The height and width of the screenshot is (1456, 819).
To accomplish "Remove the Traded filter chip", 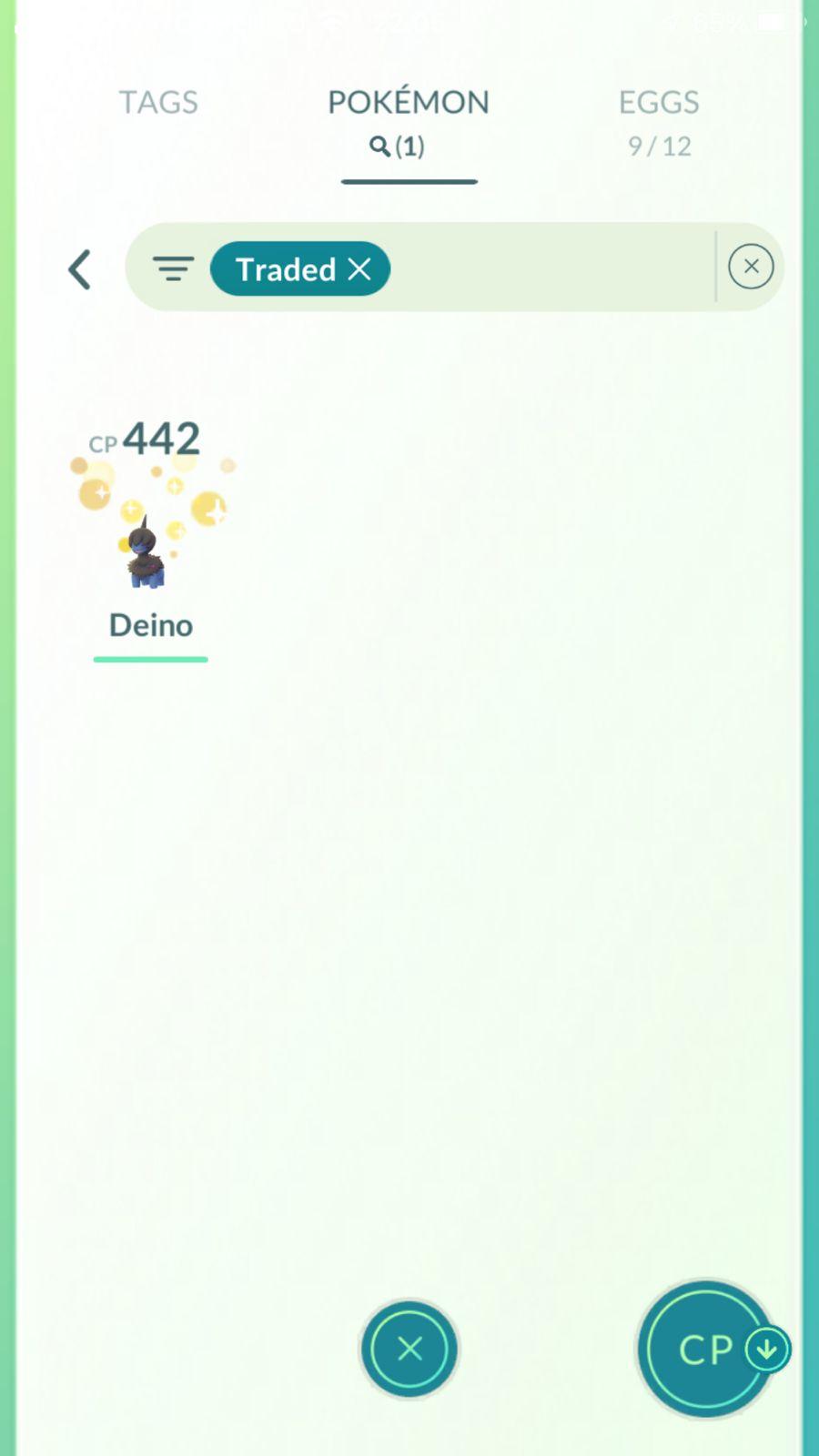I will click(360, 269).
